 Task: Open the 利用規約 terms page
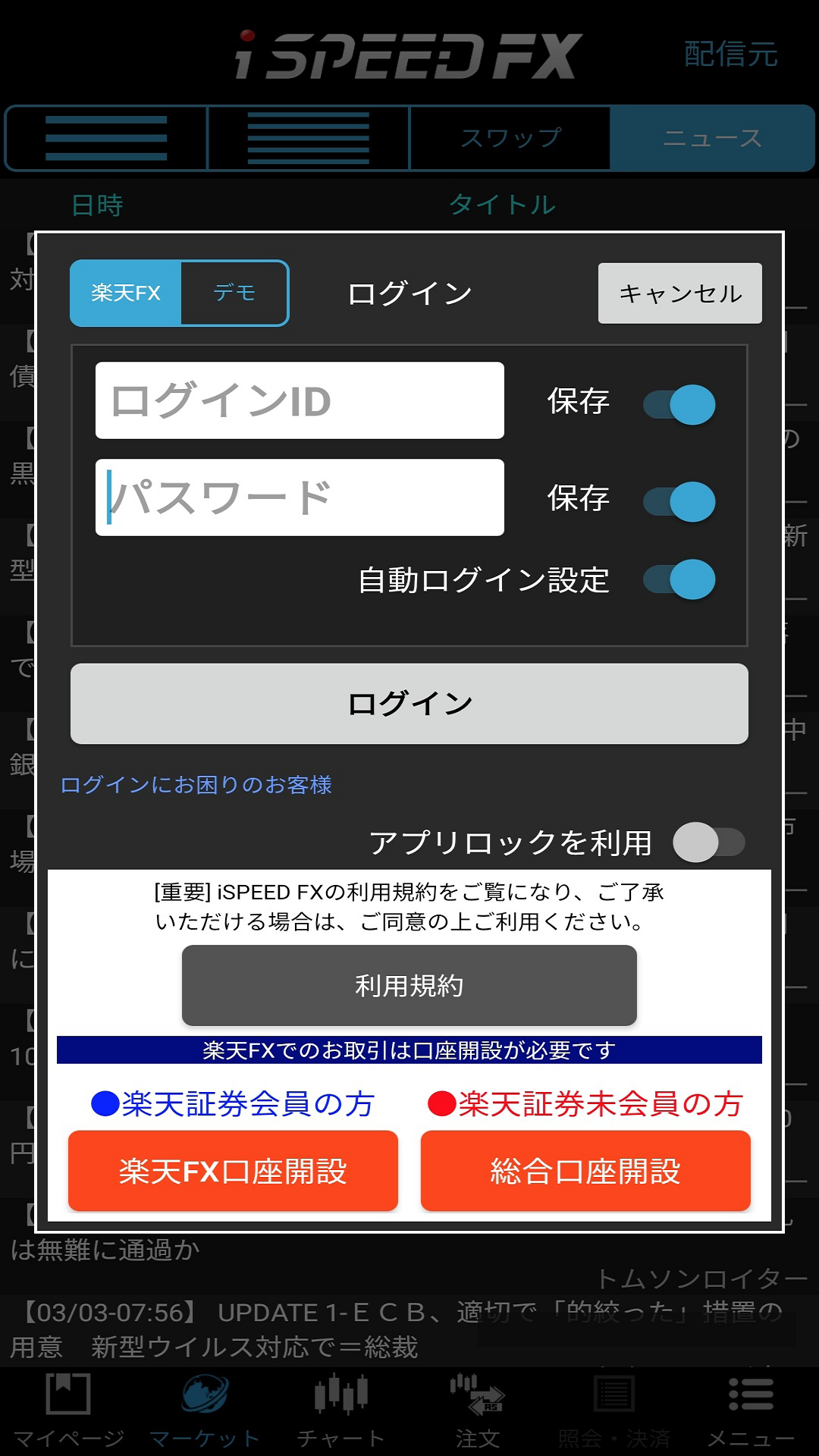pyautogui.click(x=409, y=985)
